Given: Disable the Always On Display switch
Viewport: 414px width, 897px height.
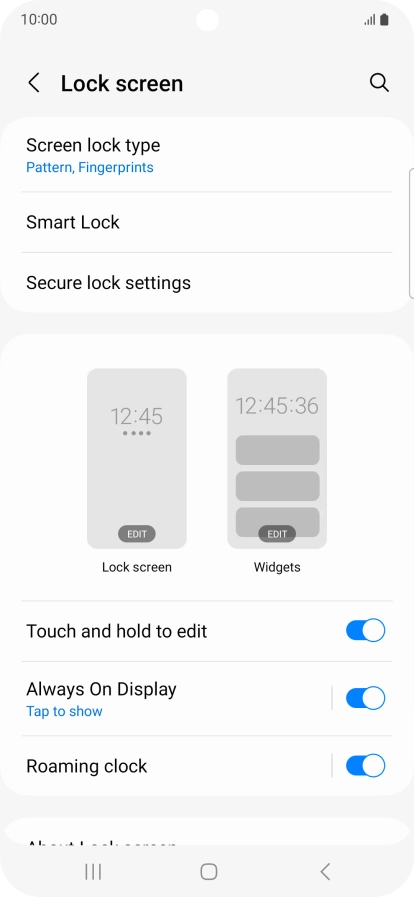Looking at the screenshot, I should [x=365, y=698].
